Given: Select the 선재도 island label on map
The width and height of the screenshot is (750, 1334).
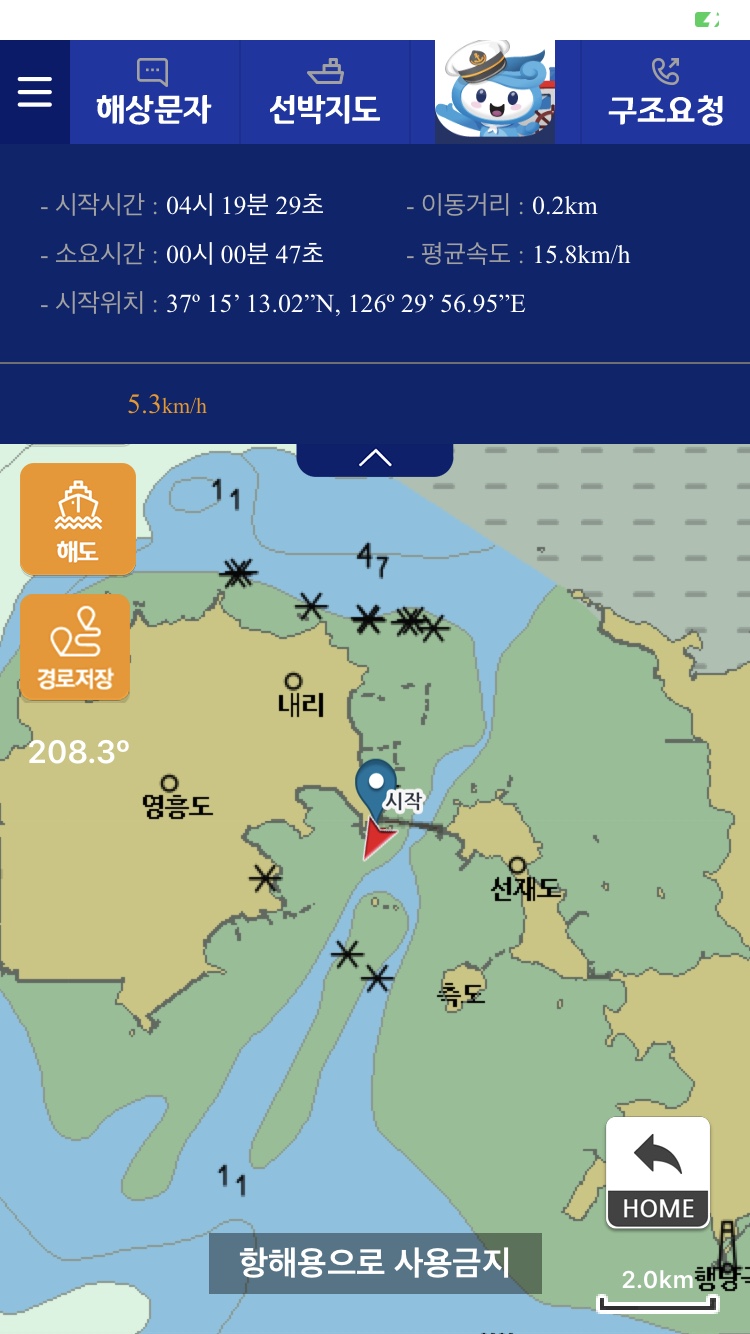Looking at the screenshot, I should [x=522, y=886].
